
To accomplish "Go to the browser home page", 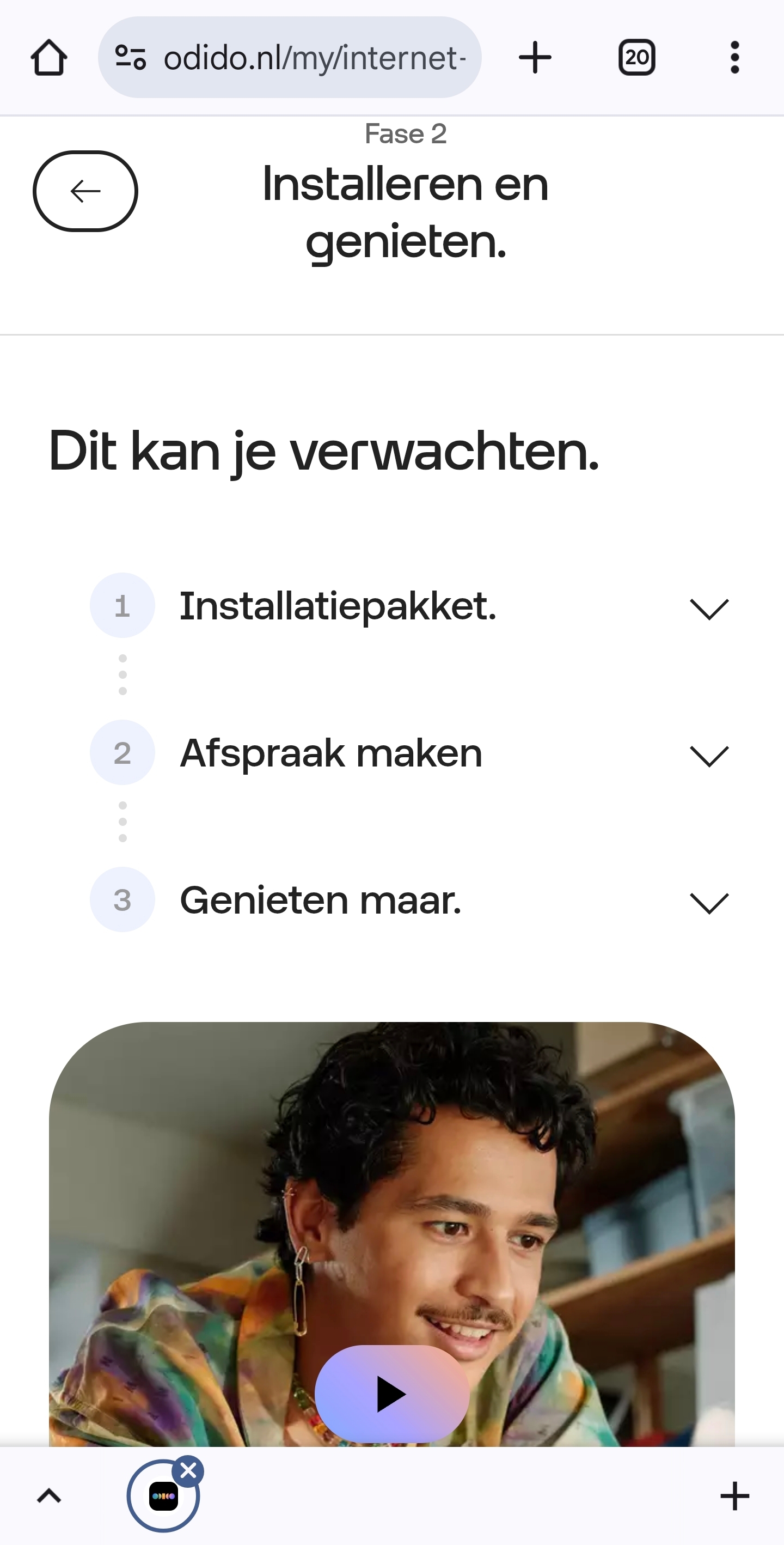I will click(x=48, y=58).
